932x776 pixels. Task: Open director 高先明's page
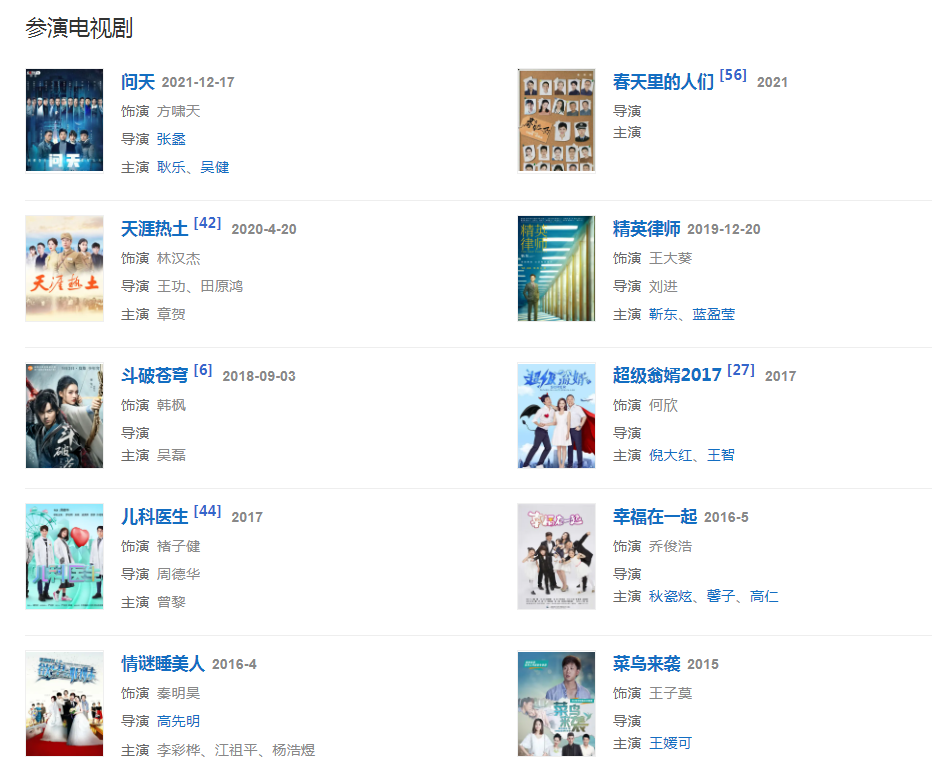pos(178,721)
